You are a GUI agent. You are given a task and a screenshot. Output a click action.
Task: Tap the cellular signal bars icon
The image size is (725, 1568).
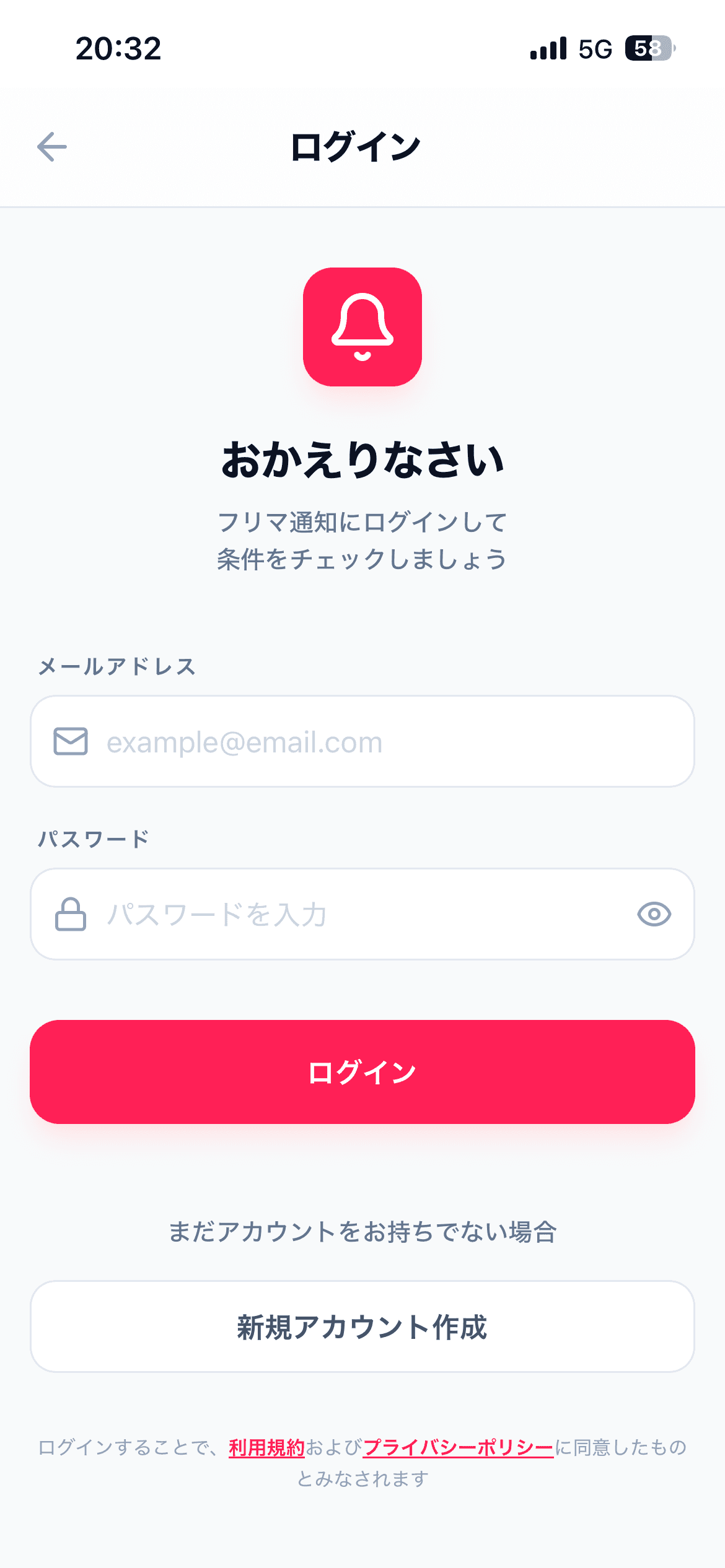click(x=548, y=48)
